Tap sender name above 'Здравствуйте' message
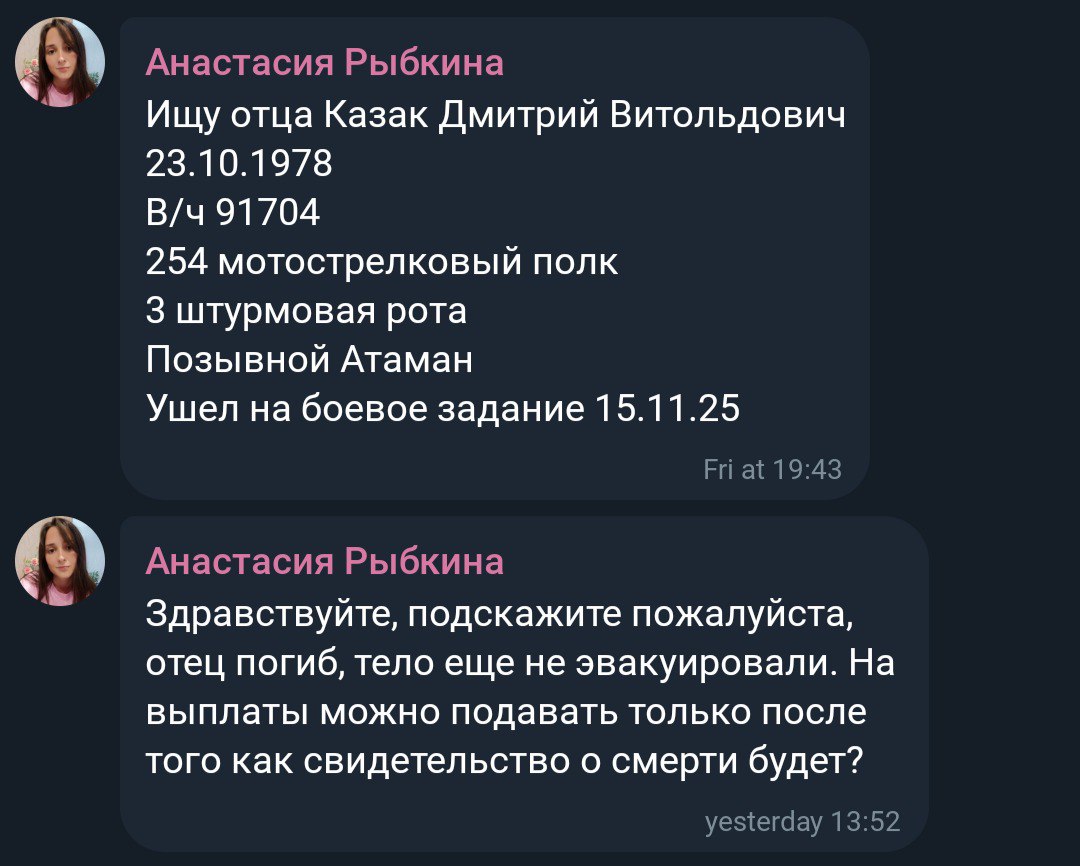This screenshot has height=866, width=1080. pos(325,562)
